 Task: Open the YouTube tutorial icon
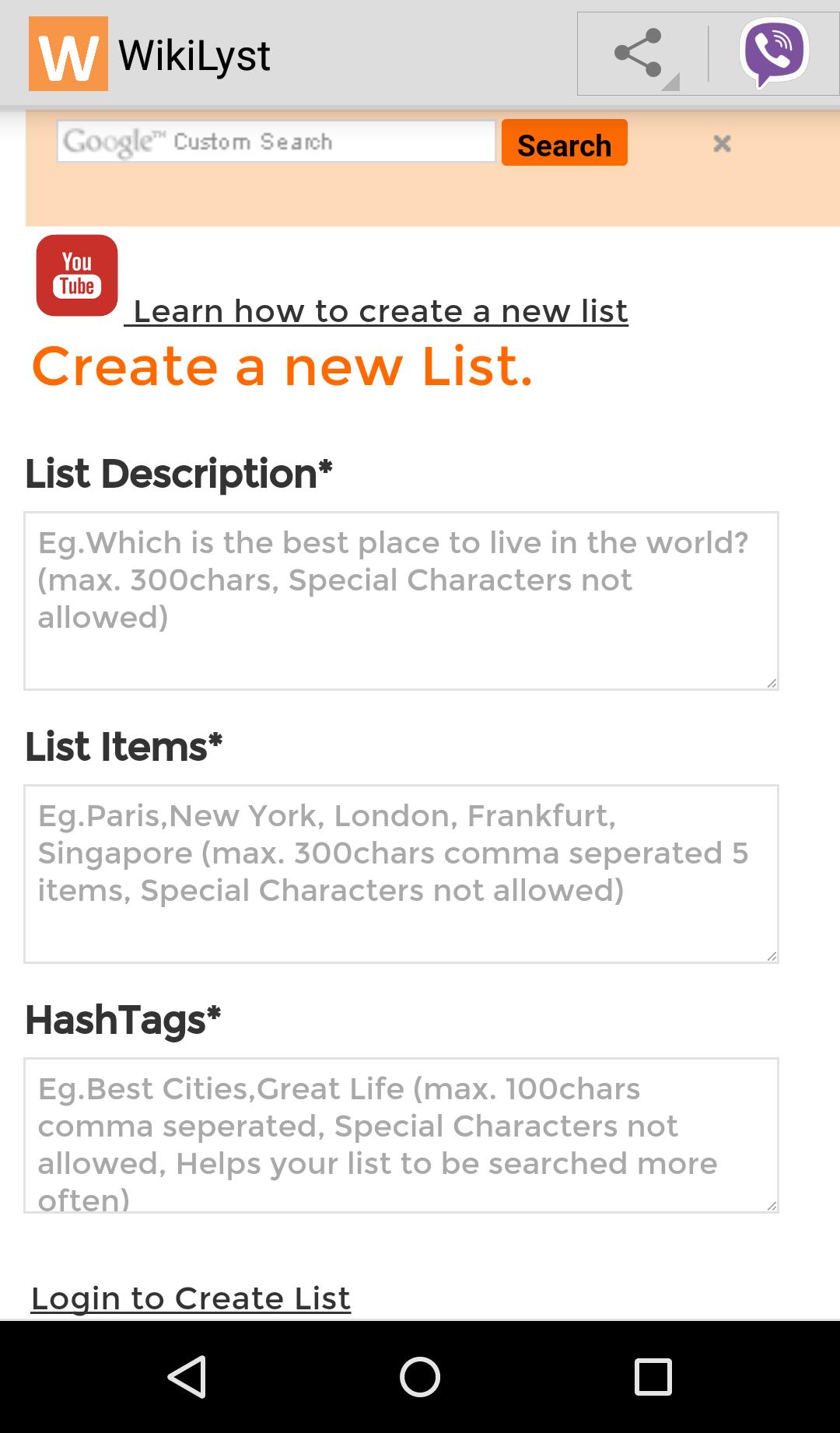click(77, 275)
